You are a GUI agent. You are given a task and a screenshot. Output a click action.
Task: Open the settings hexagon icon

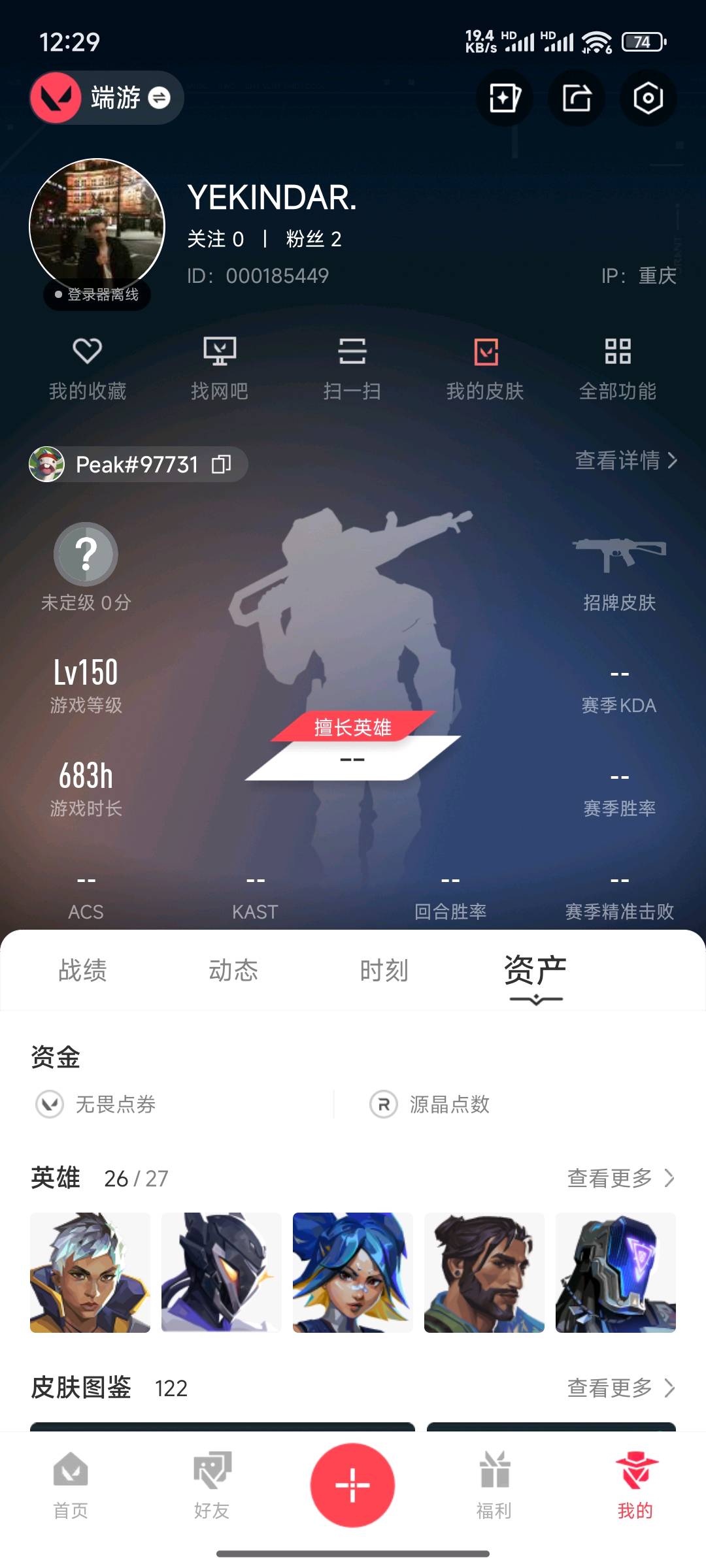[648, 99]
